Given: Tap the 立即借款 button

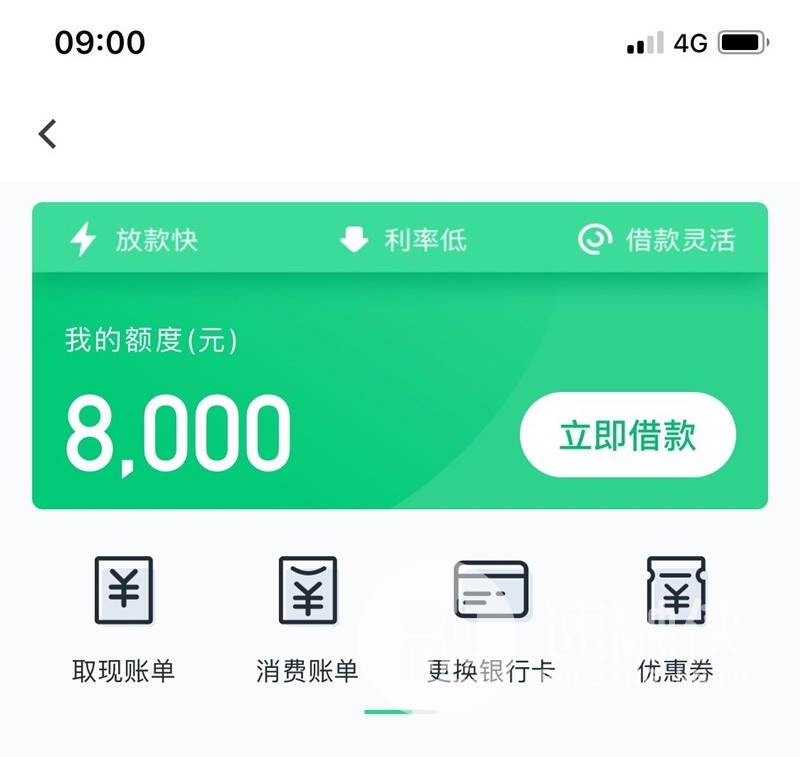Looking at the screenshot, I should pos(628,435).
